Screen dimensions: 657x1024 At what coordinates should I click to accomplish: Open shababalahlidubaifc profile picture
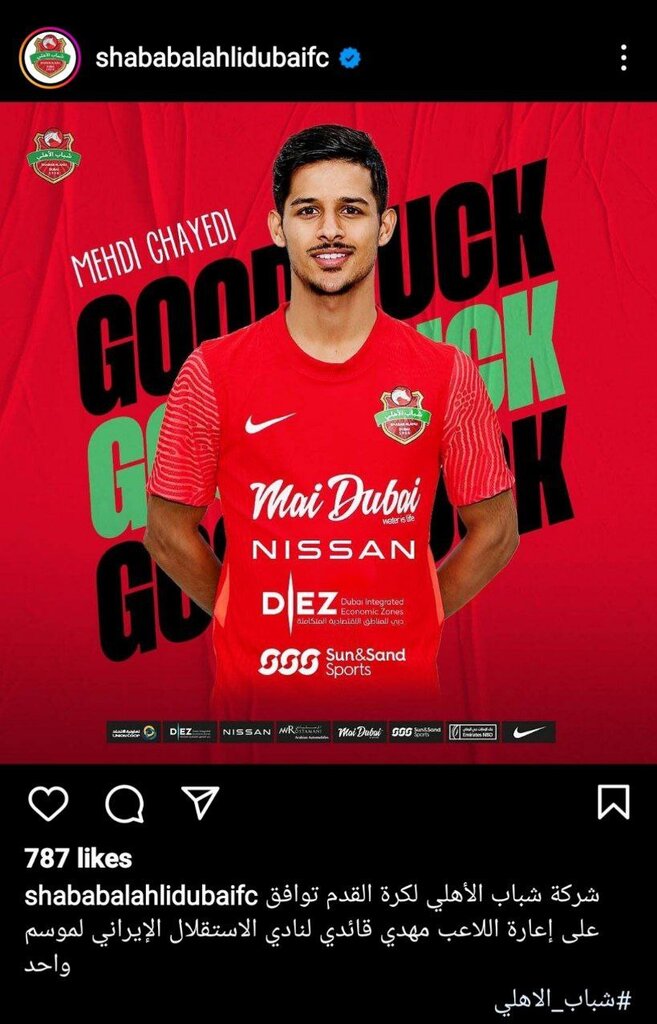(x=49, y=58)
